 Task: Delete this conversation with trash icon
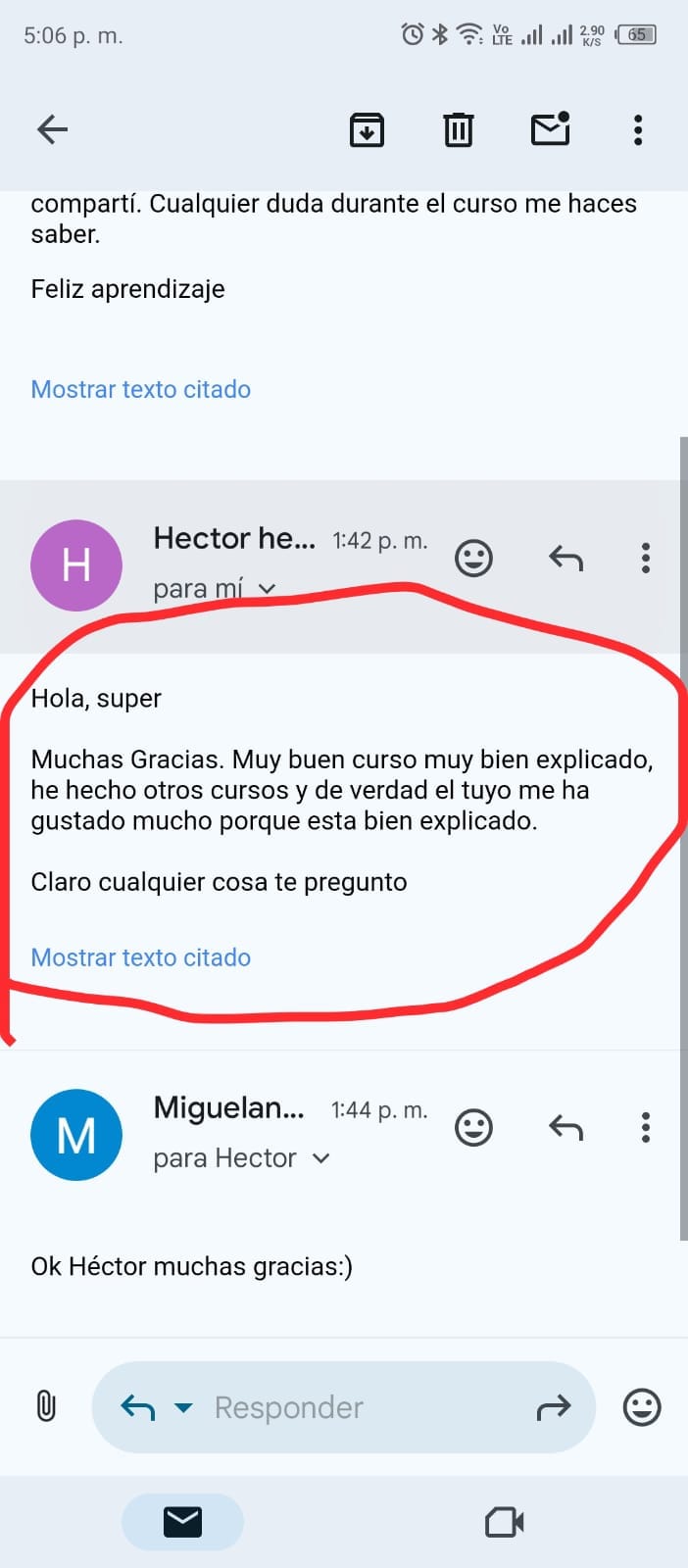[458, 129]
